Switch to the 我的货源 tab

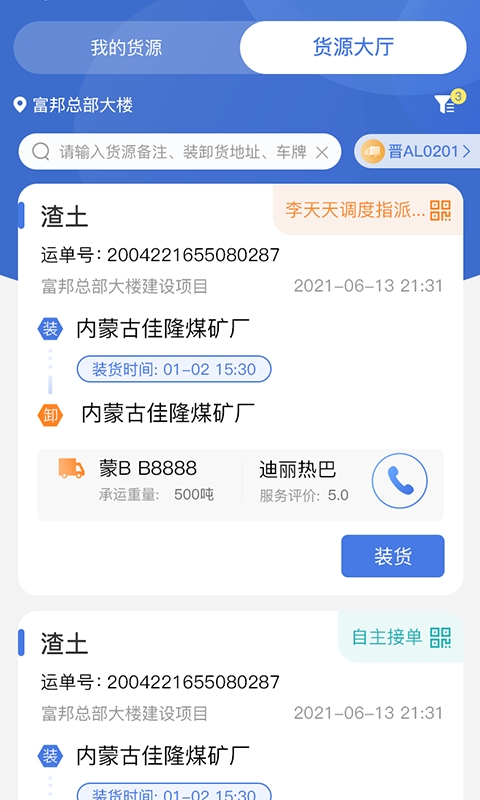[127, 47]
